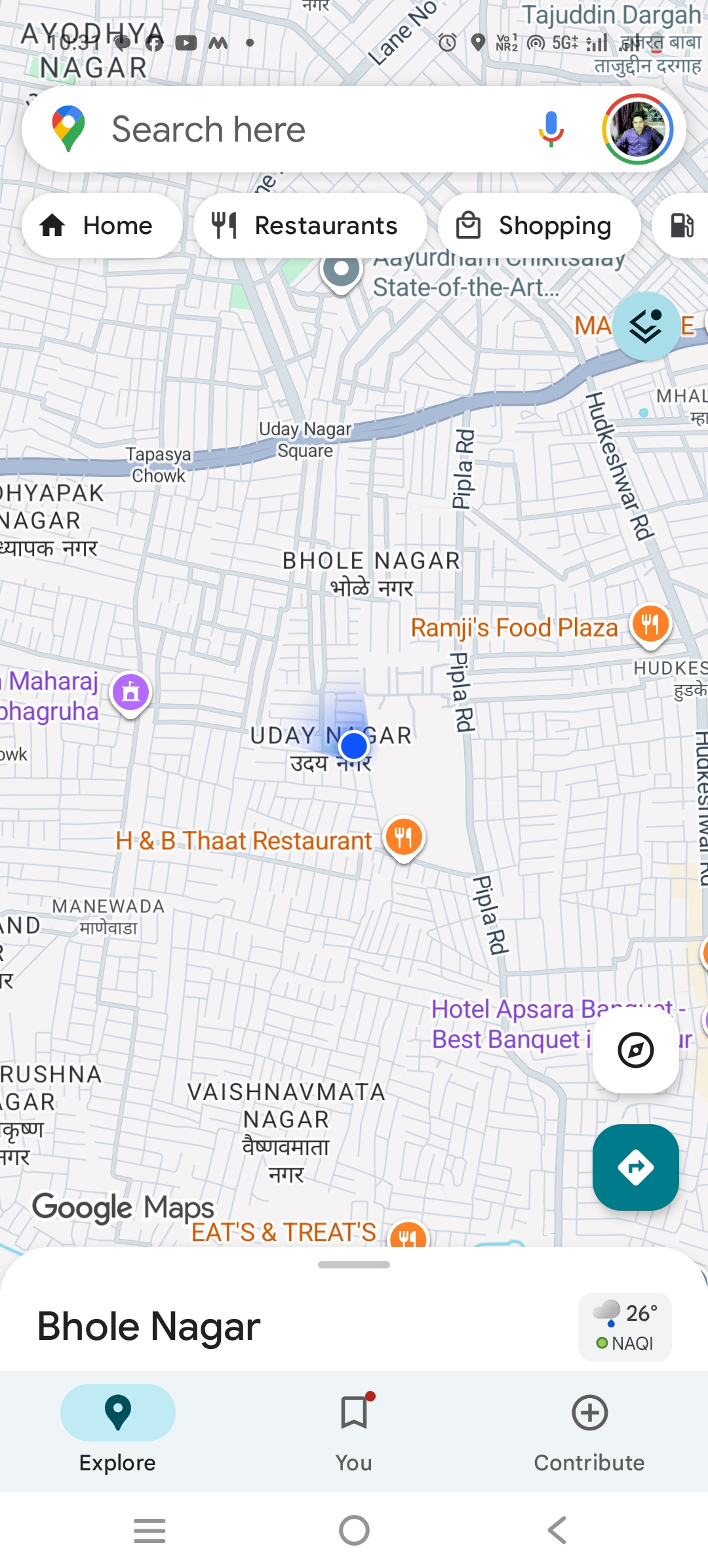Select the Shopping chip
The height and width of the screenshot is (1568, 708).
click(539, 225)
